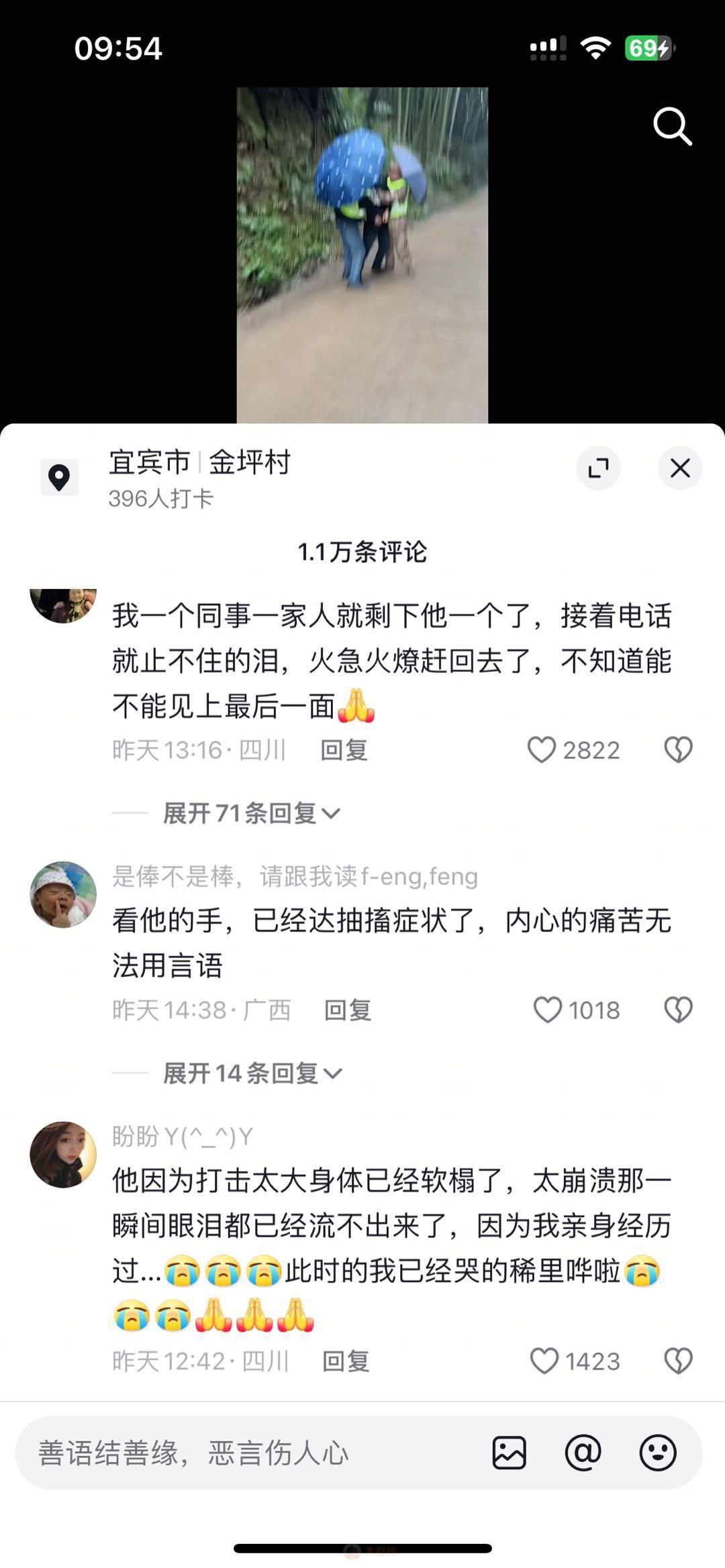Dislike the comment from 广西
This screenshot has height=1568, width=725.
[x=678, y=1010]
